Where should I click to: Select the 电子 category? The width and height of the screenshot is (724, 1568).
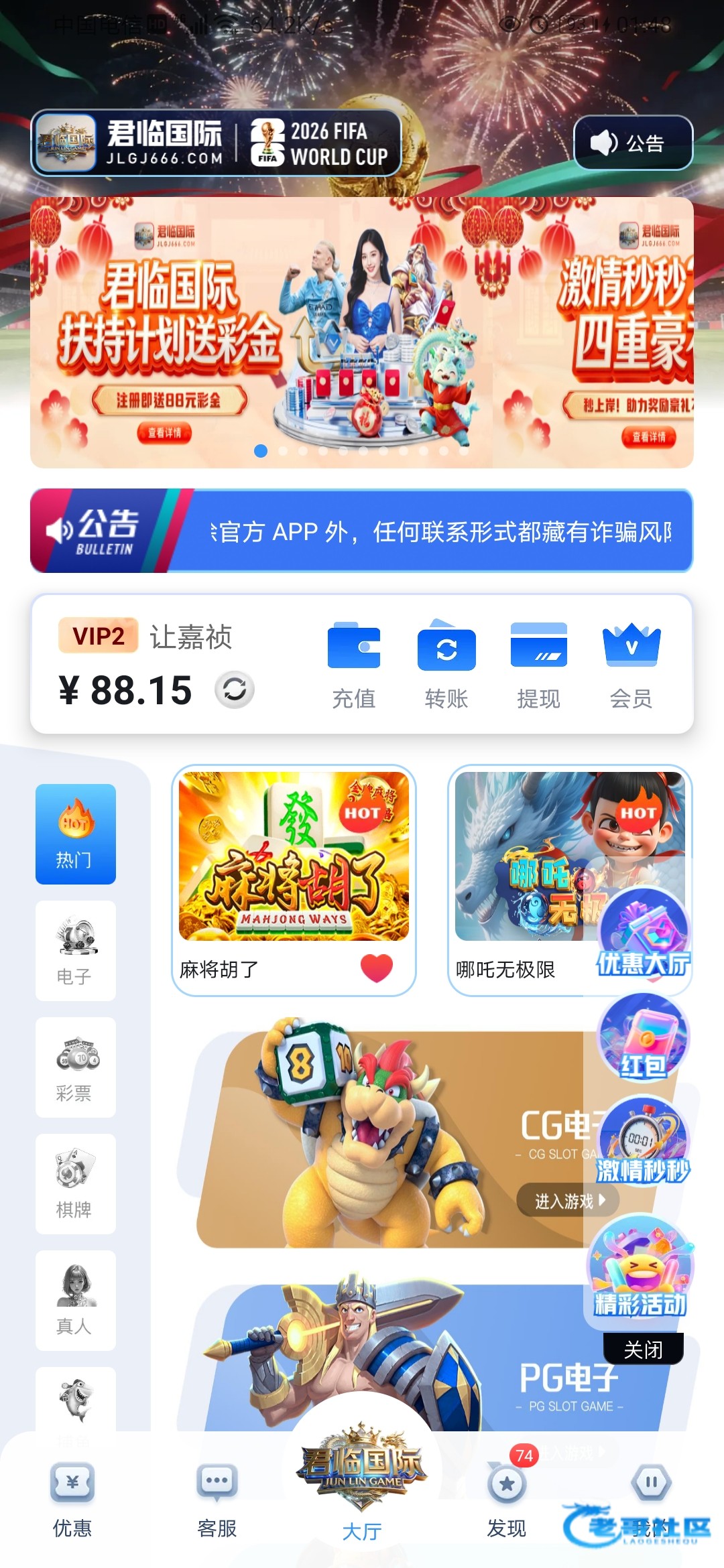click(75, 950)
